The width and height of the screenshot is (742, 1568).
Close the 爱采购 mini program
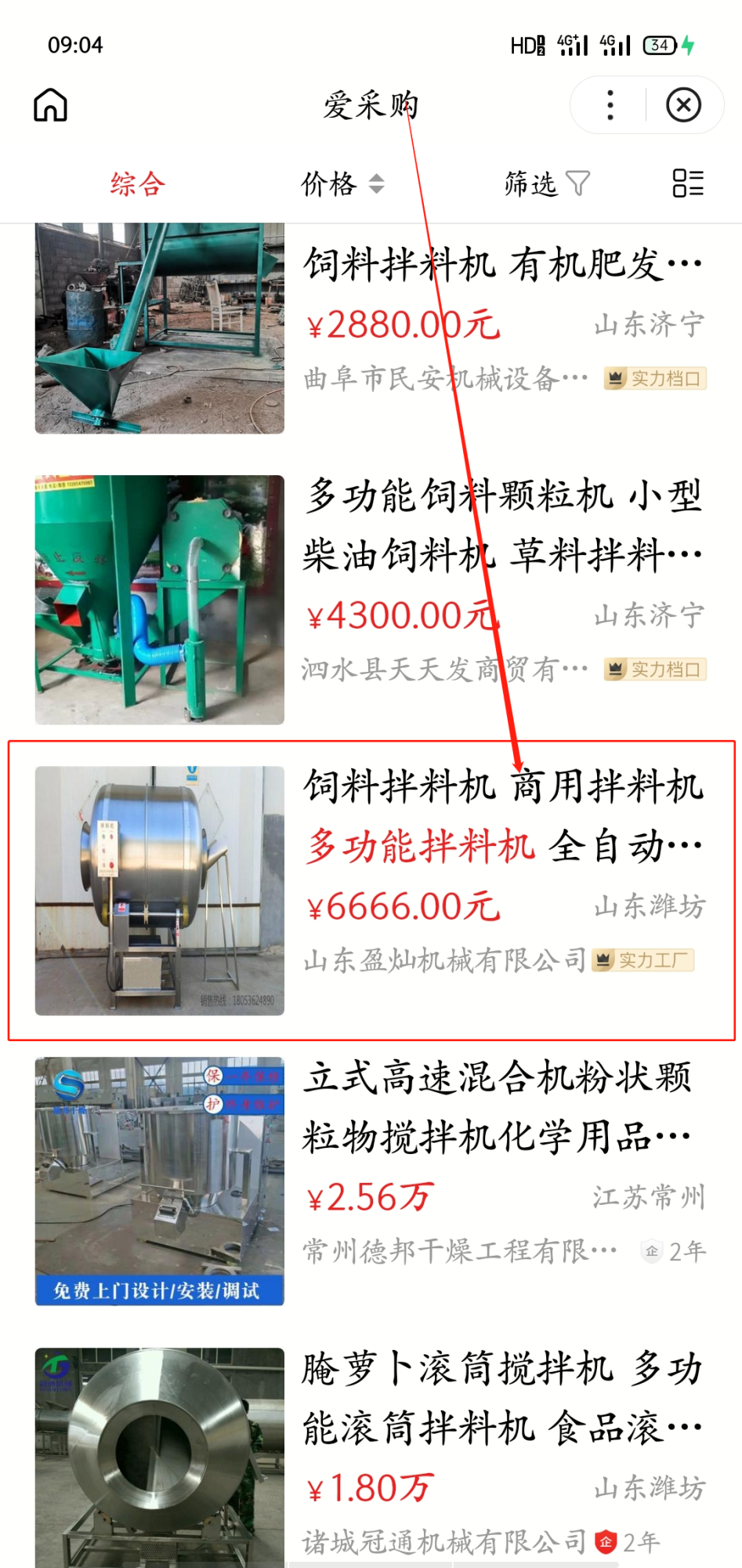point(683,105)
